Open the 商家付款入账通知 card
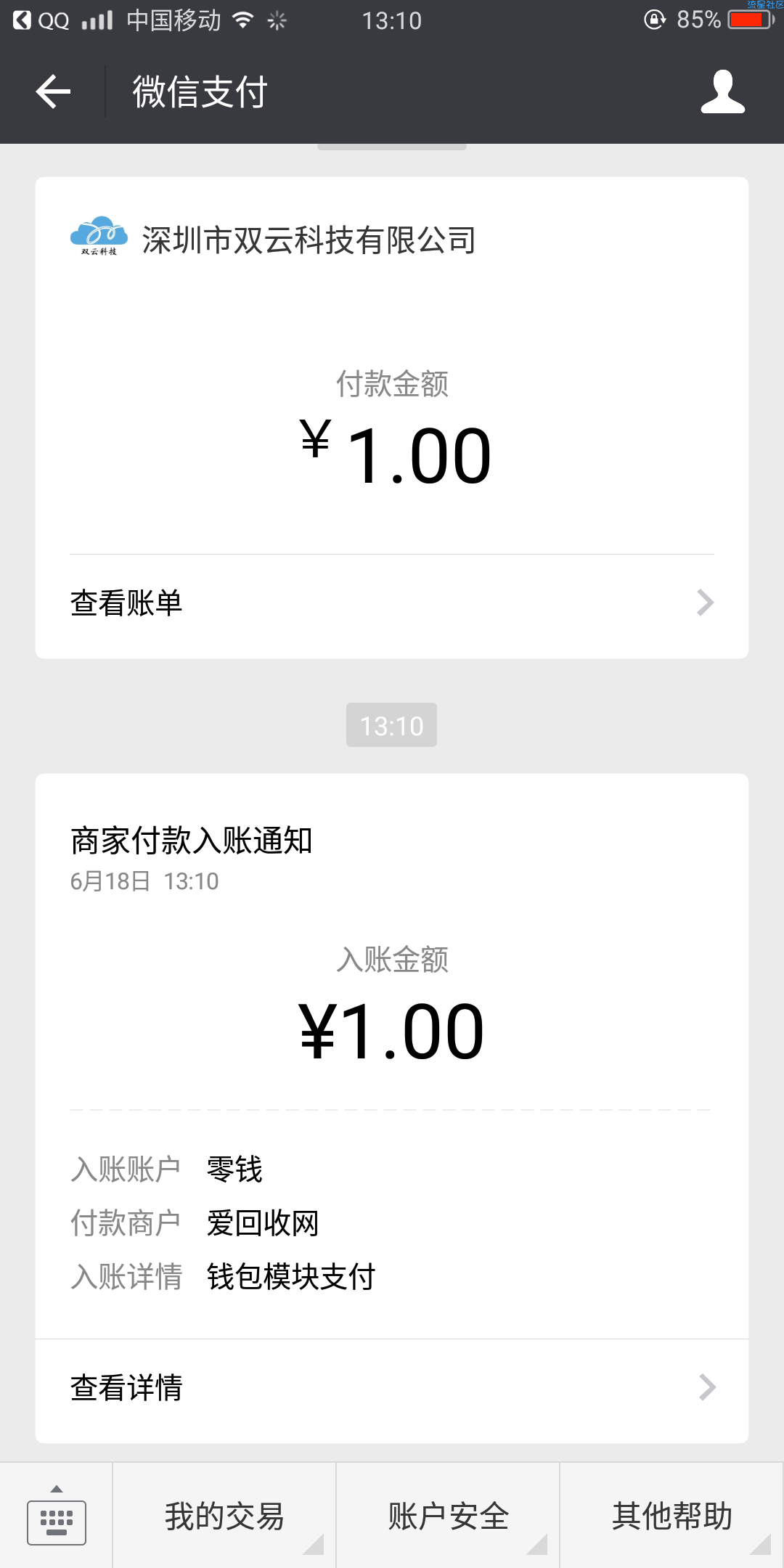The image size is (784, 1568). (392, 1056)
